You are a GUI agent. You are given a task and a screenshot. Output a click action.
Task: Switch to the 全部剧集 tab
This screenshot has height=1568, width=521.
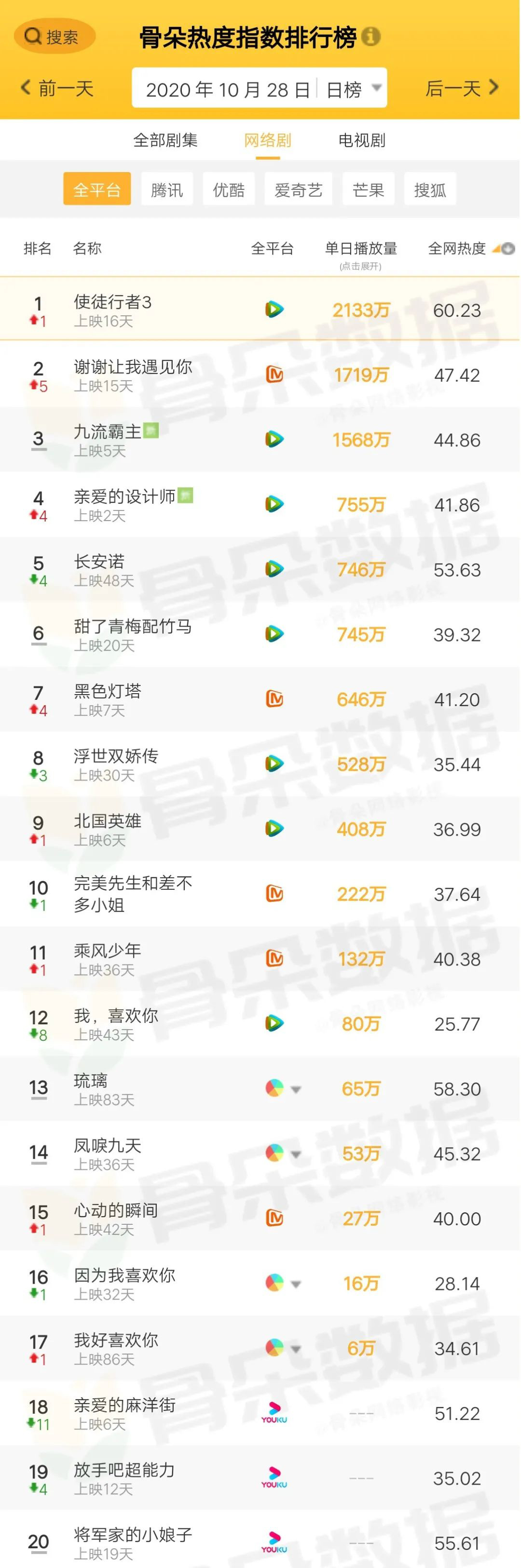165,141
